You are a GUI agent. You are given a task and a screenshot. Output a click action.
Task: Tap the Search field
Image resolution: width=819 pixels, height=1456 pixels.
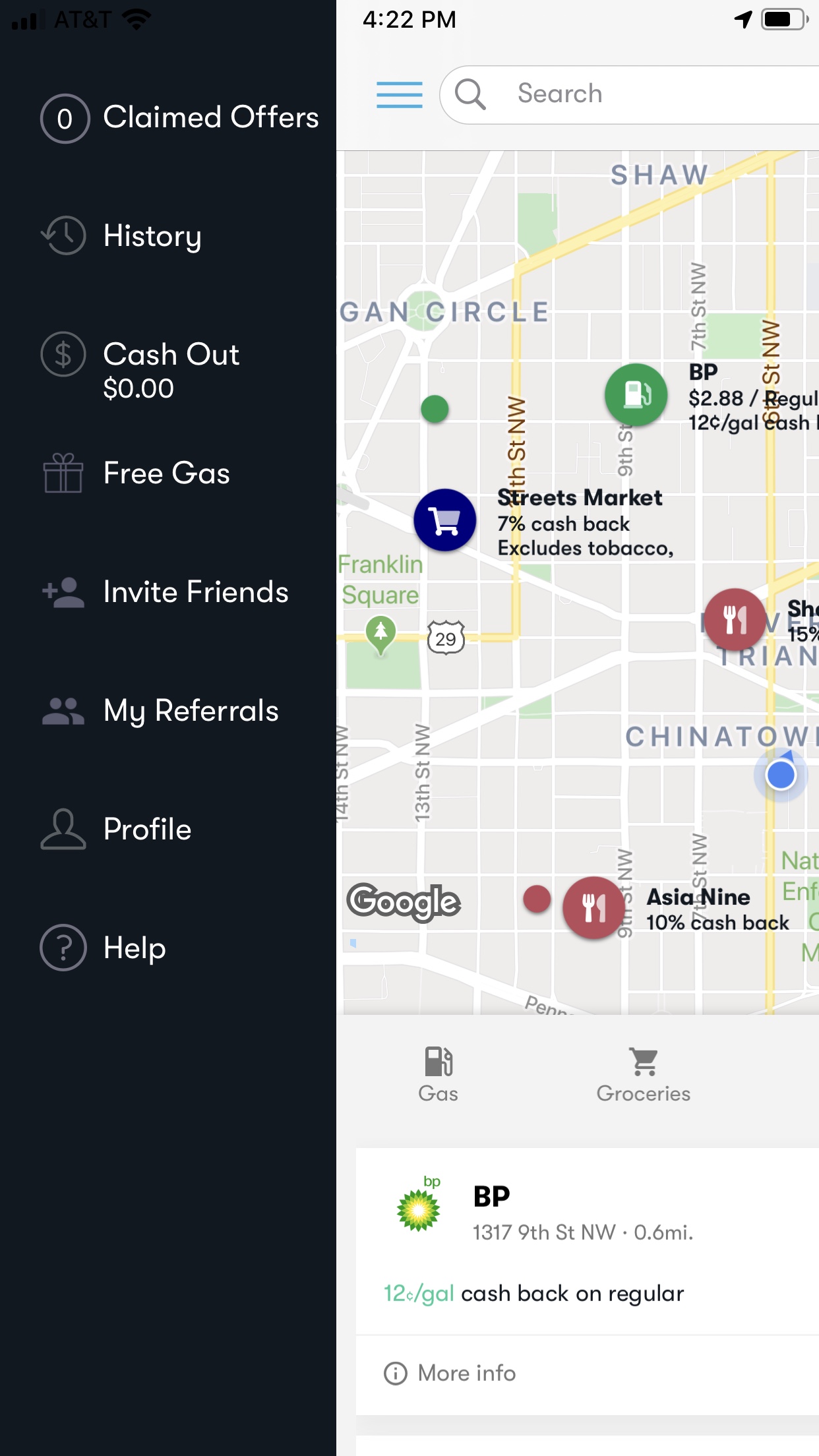click(x=630, y=94)
